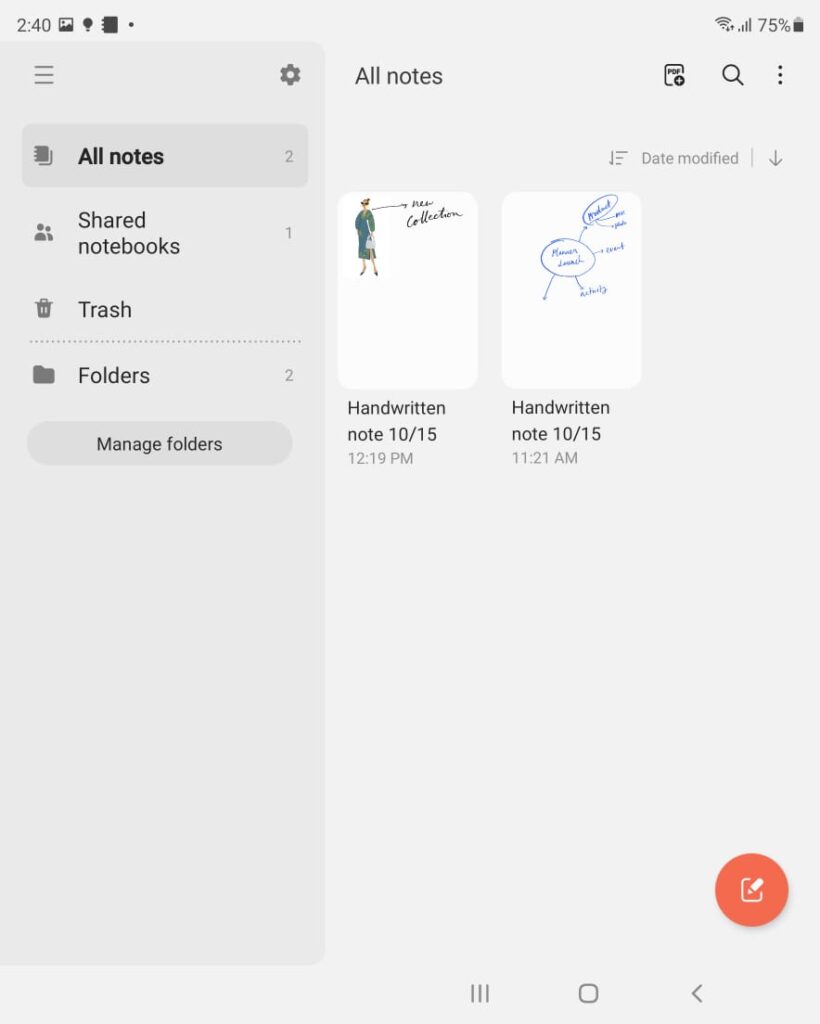This screenshot has width=820, height=1024.
Task: Open the more options menu
Action: point(780,75)
